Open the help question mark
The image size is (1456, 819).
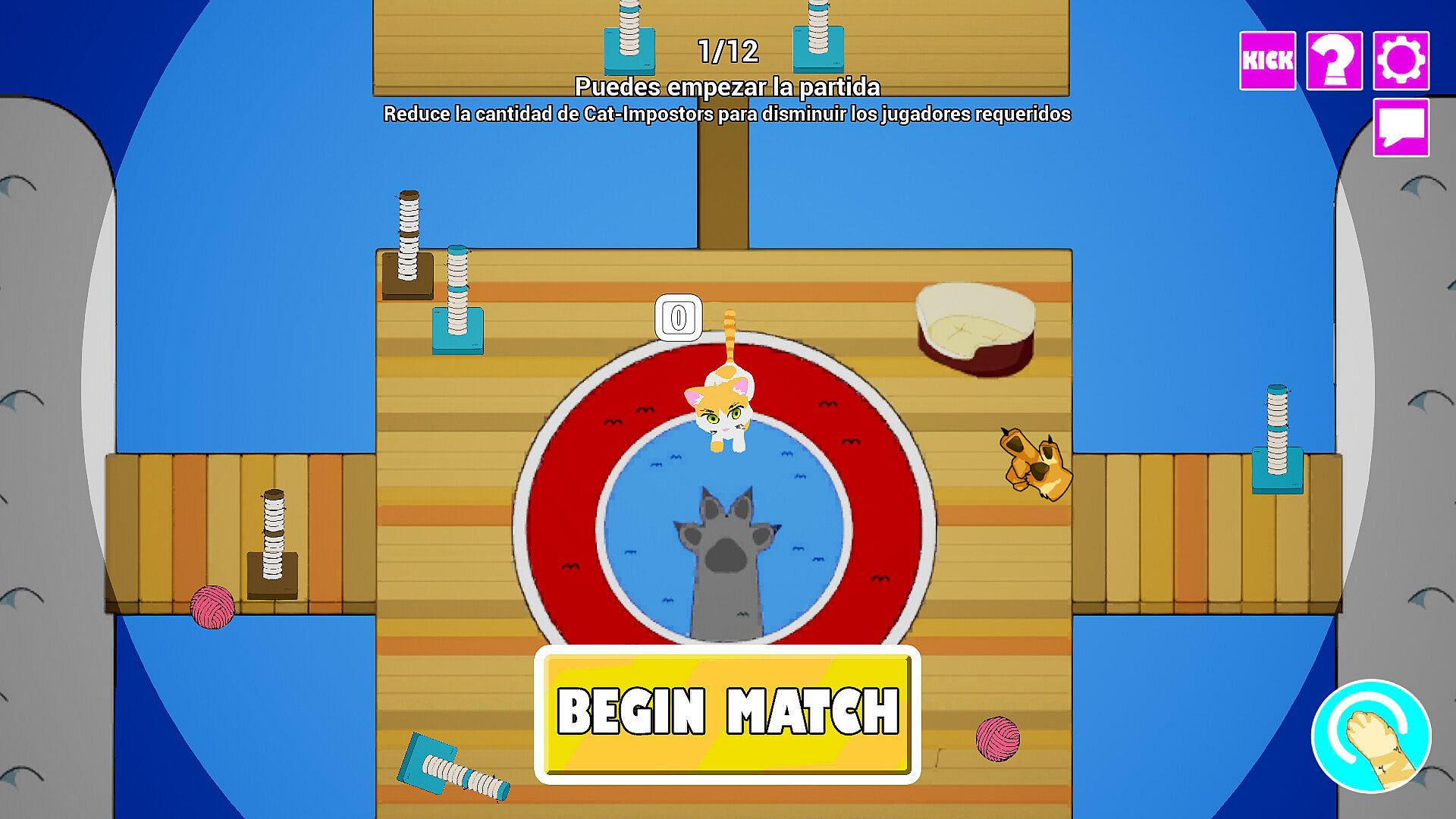point(1334,61)
